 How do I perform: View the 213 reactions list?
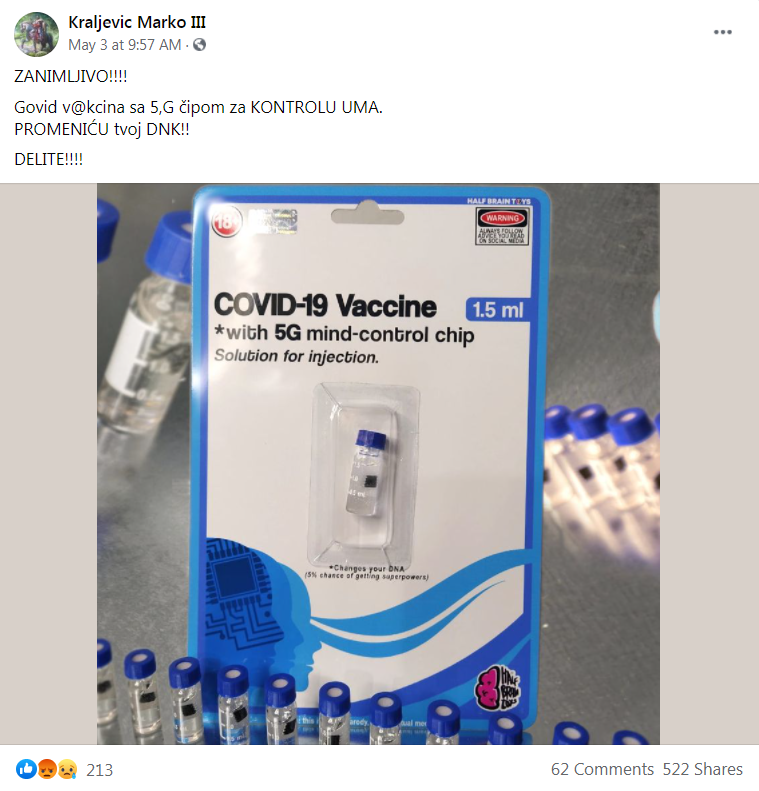(99, 769)
